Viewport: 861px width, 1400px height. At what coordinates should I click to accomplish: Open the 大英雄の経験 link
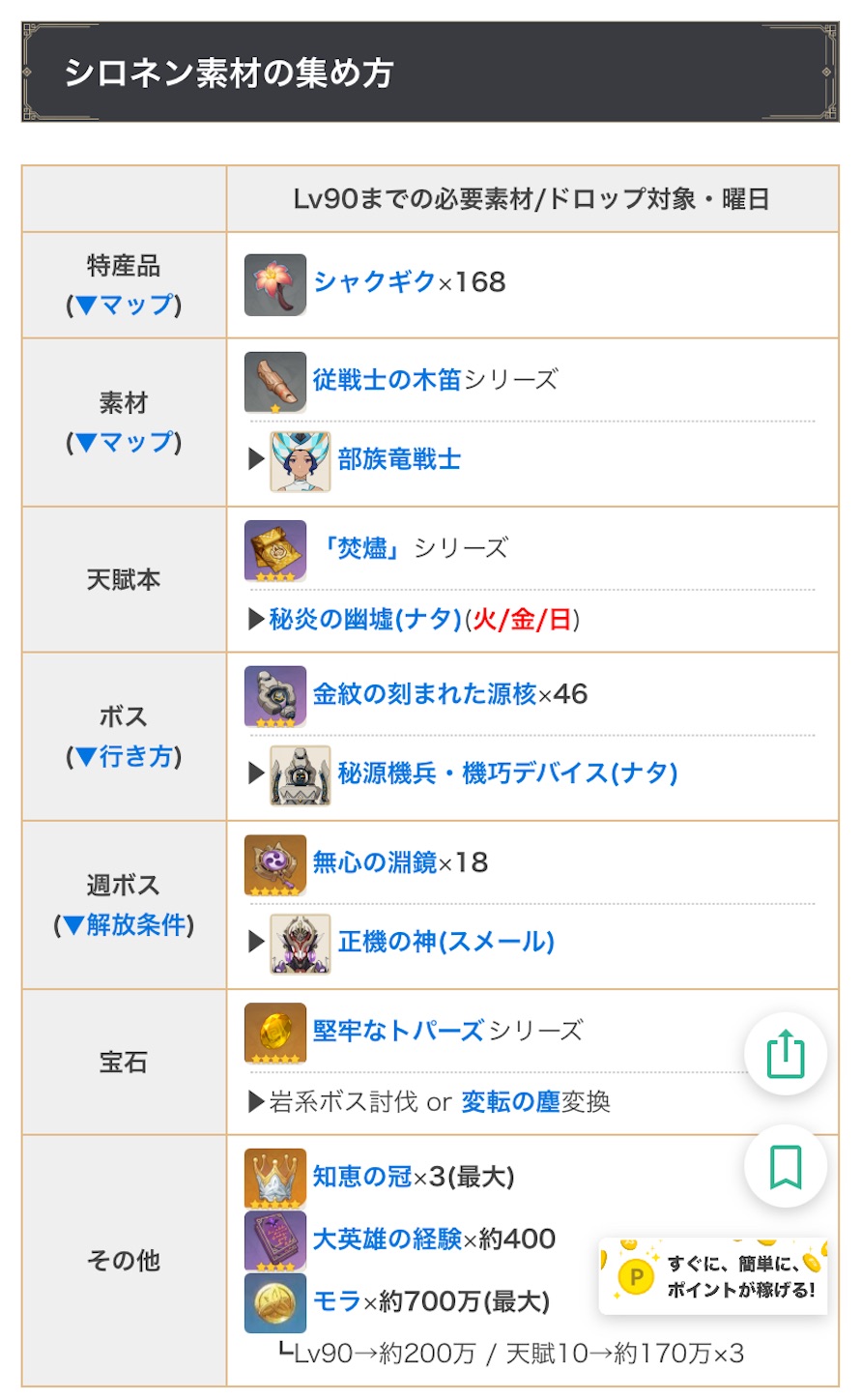pos(387,1239)
